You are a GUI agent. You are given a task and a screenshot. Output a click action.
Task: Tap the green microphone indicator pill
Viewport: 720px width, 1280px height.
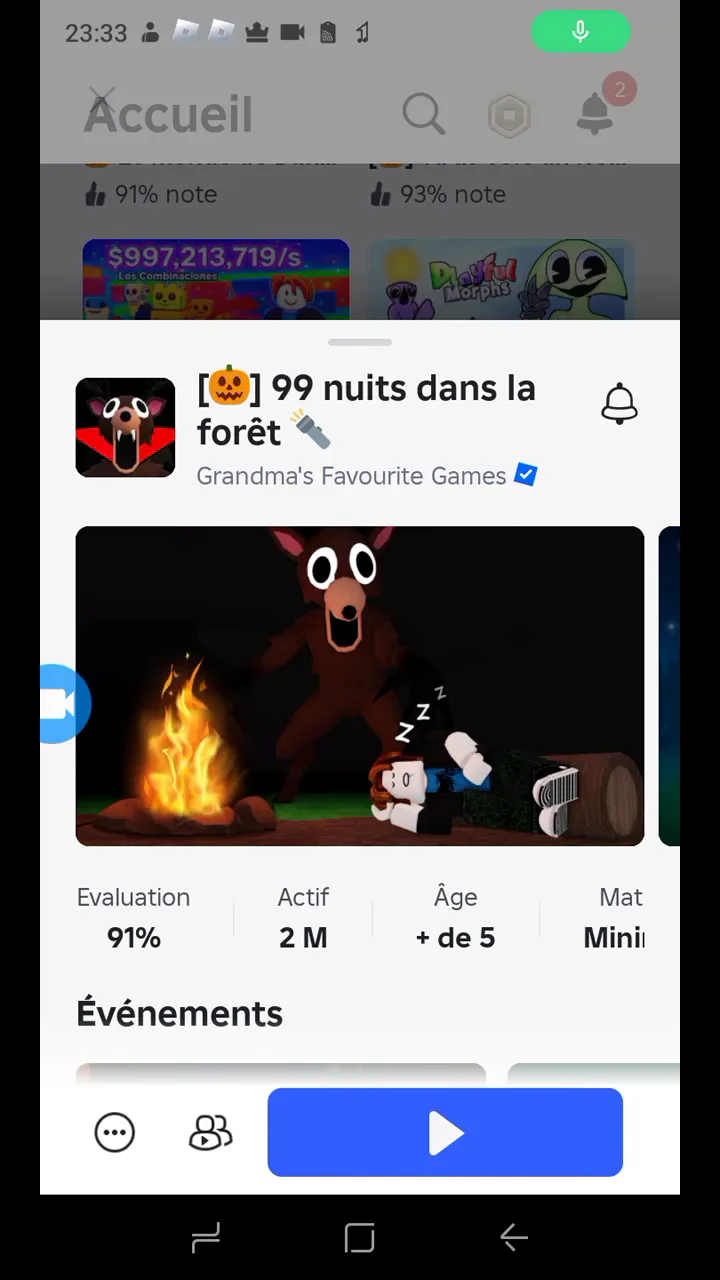click(x=580, y=32)
